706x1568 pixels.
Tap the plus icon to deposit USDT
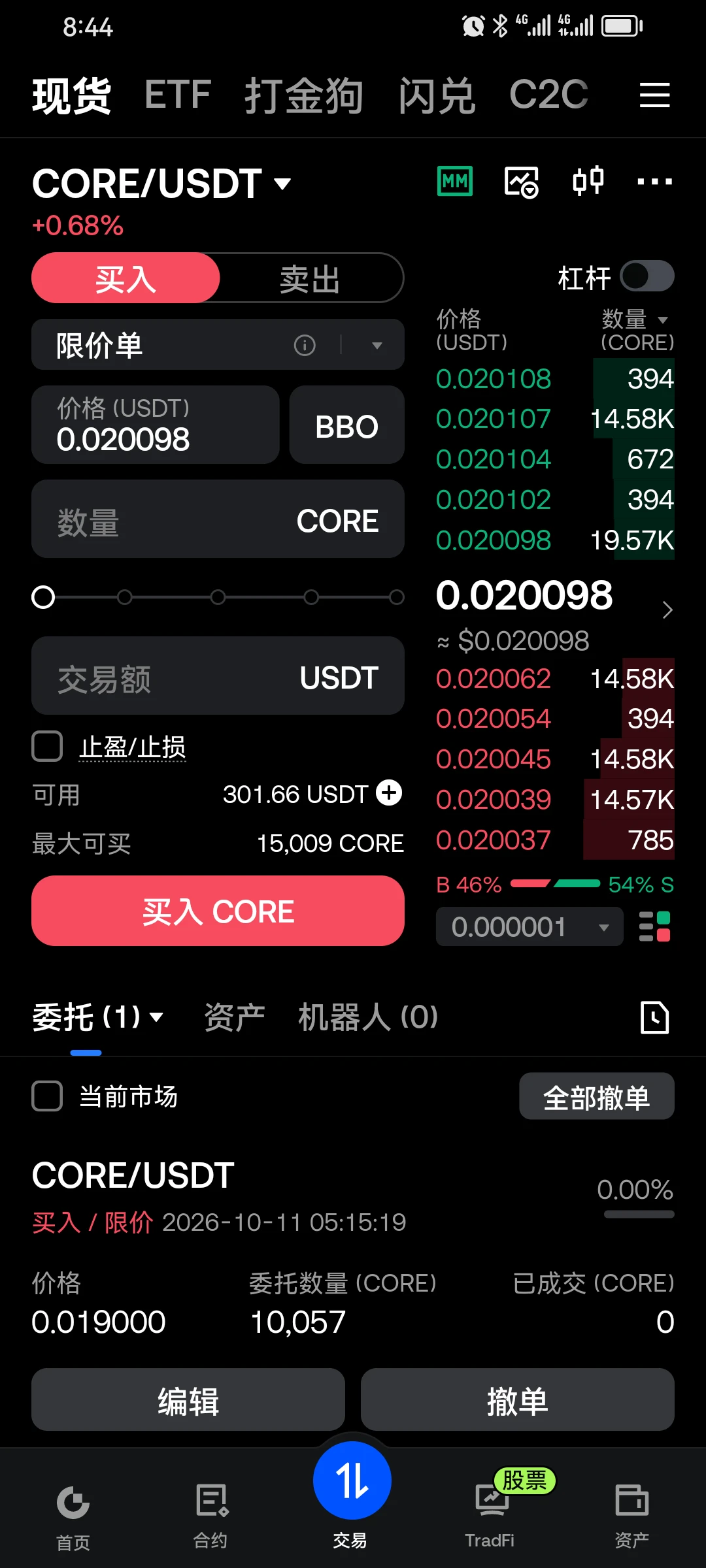tap(389, 793)
